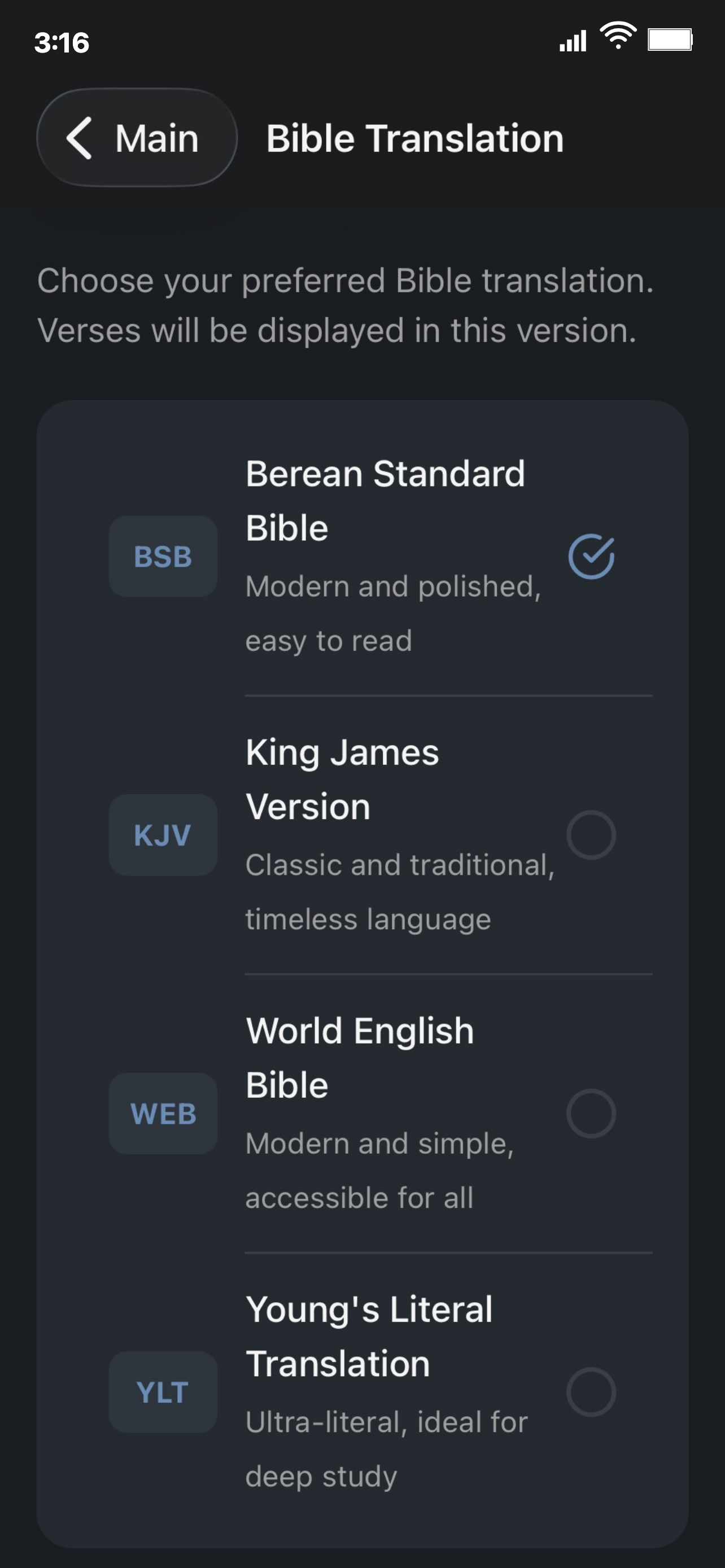This screenshot has height=1568, width=725.
Task: Open the Bible Translation header title
Action: point(414,138)
